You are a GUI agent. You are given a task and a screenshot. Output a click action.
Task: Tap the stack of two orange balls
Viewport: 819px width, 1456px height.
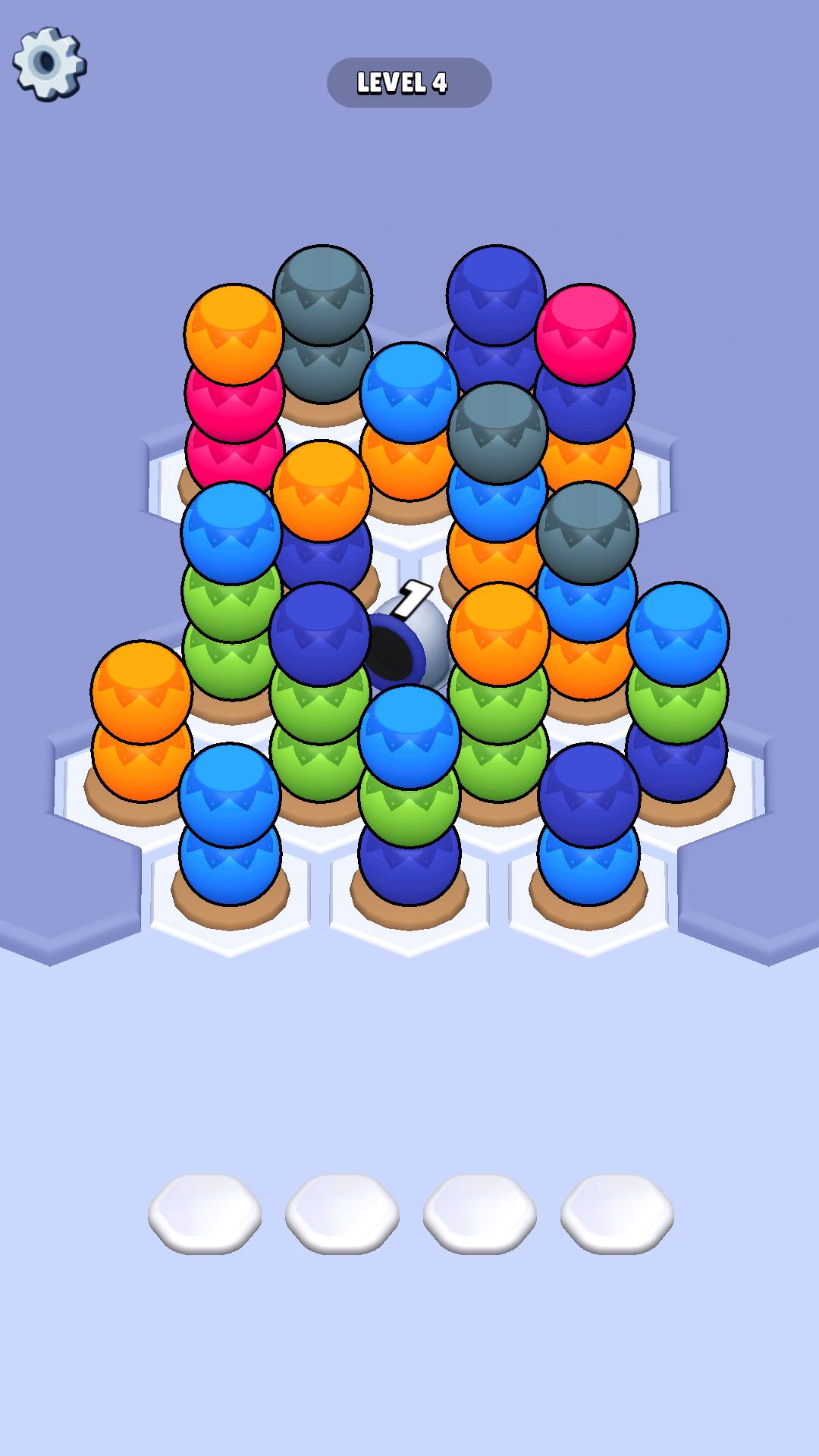pyautogui.click(x=141, y=690)
